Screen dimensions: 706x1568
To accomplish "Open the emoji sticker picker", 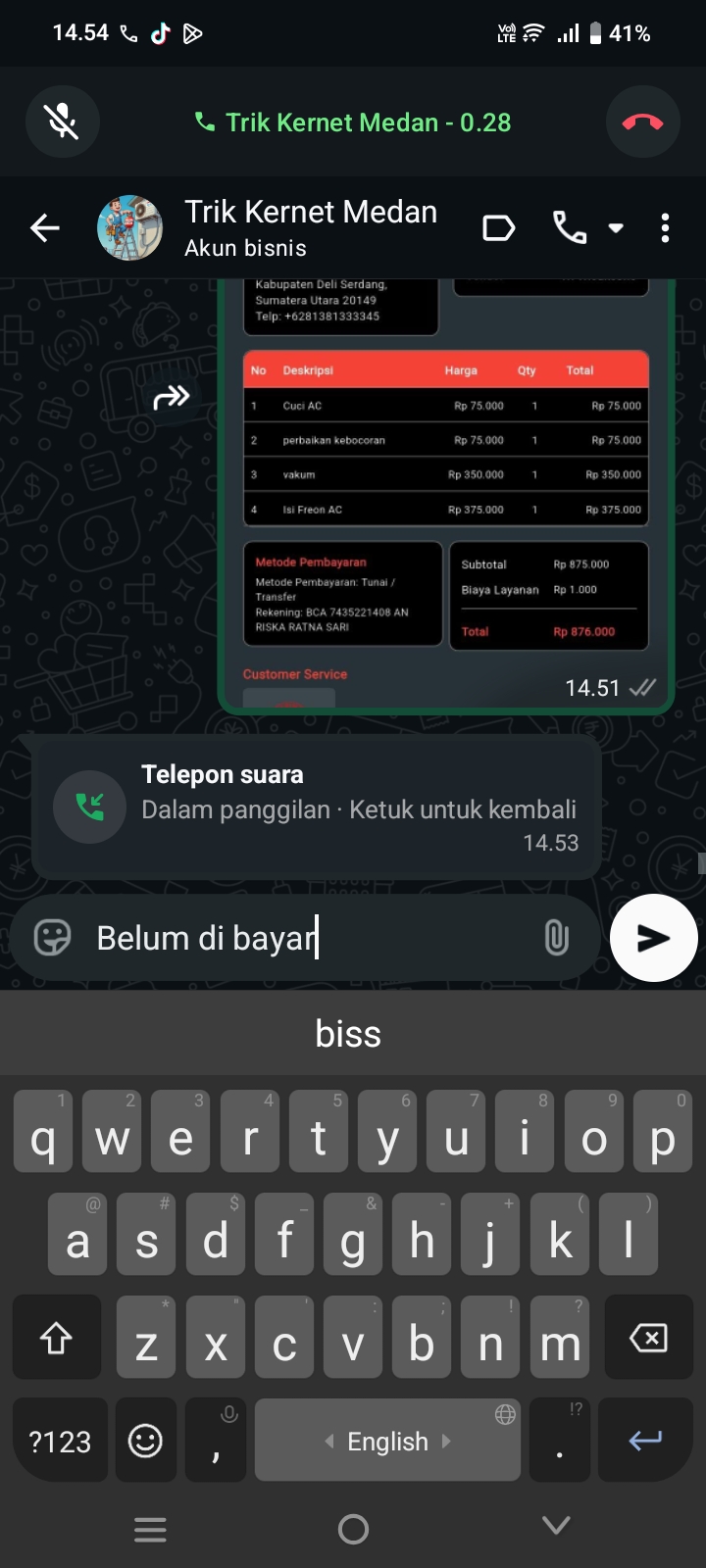I will pyautogui.click(x=52, y=938).
